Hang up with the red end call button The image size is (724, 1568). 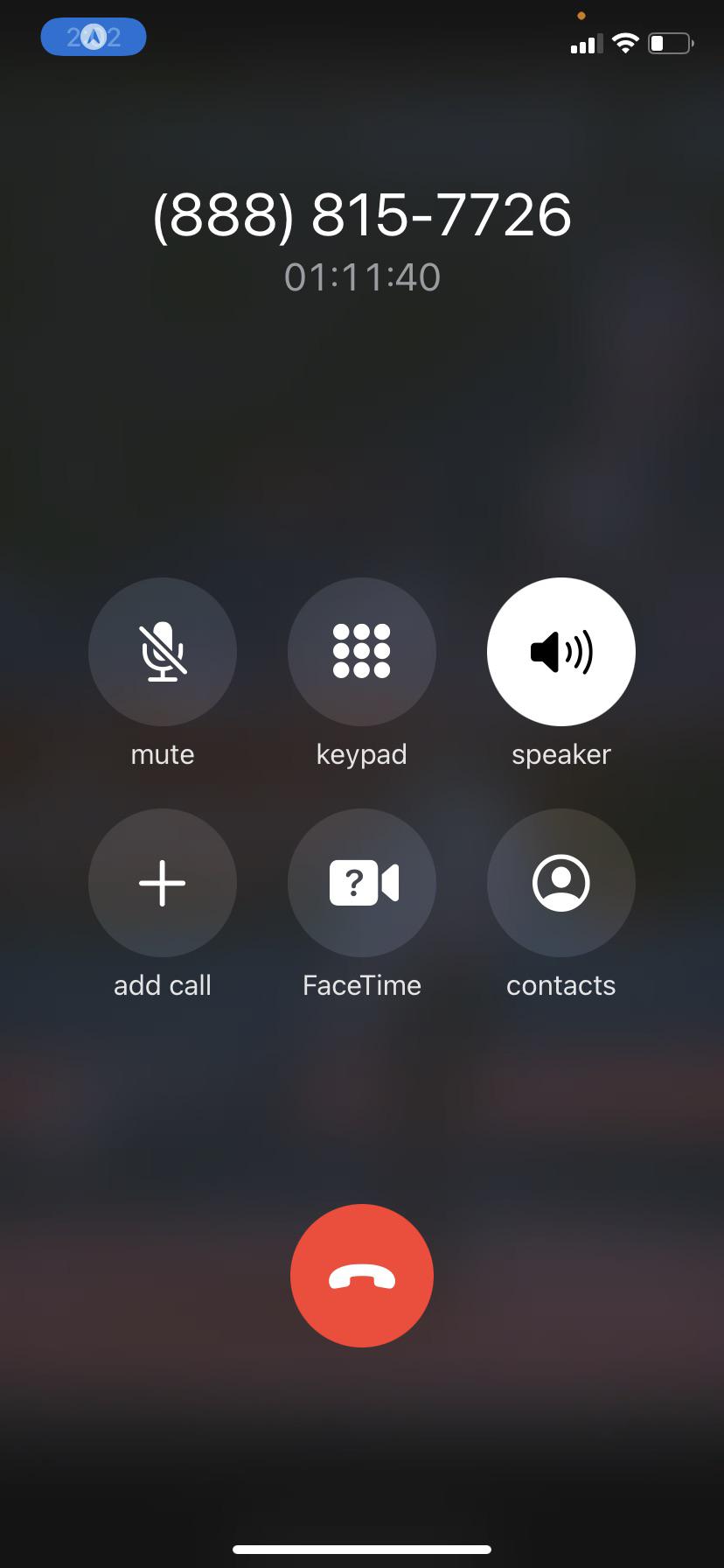coord(361,1276)
